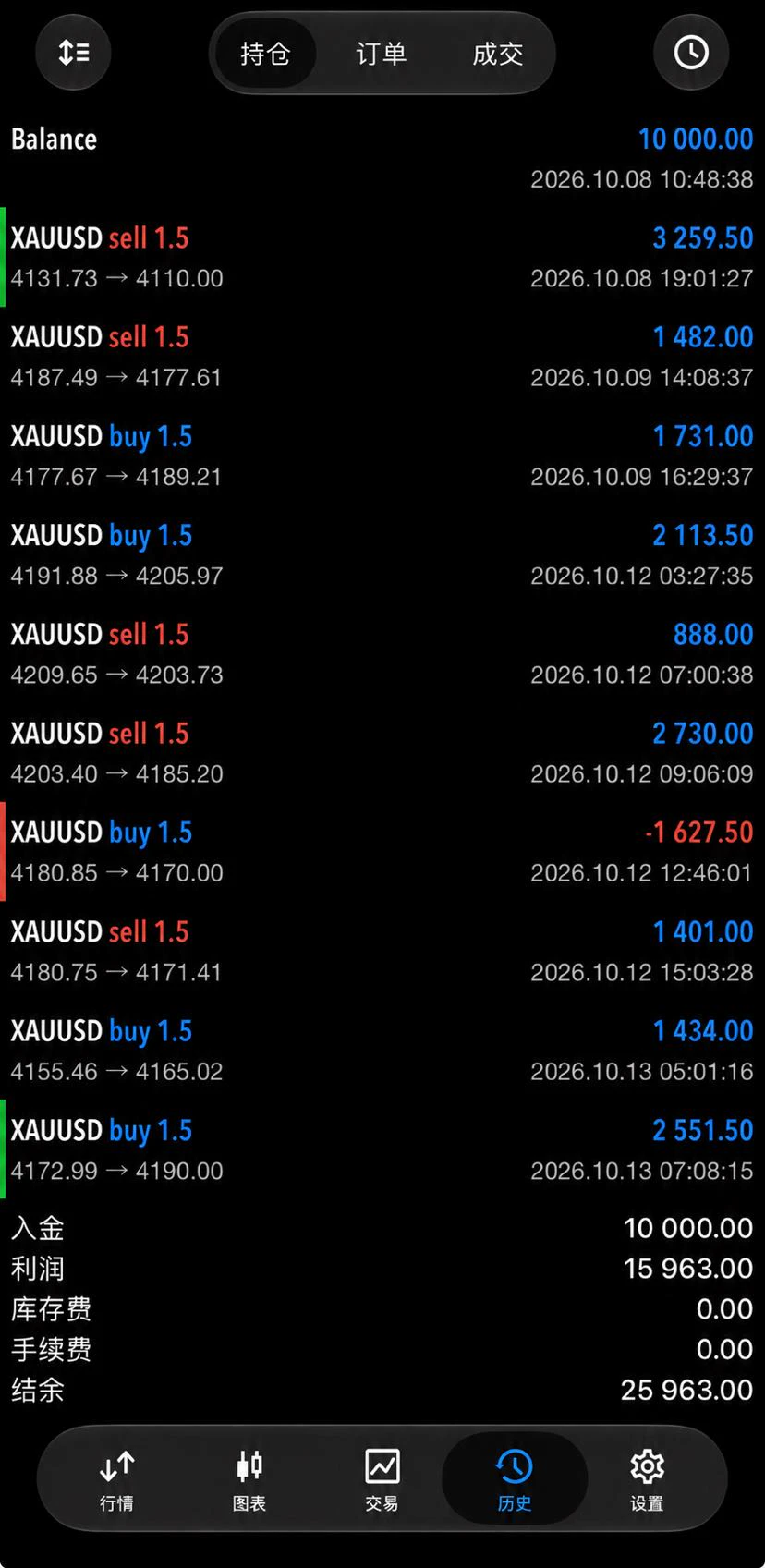The width and height of the screenshot is (765, 1568).
Task: Open the time period clock icon
Action: (x=691, y=53)
